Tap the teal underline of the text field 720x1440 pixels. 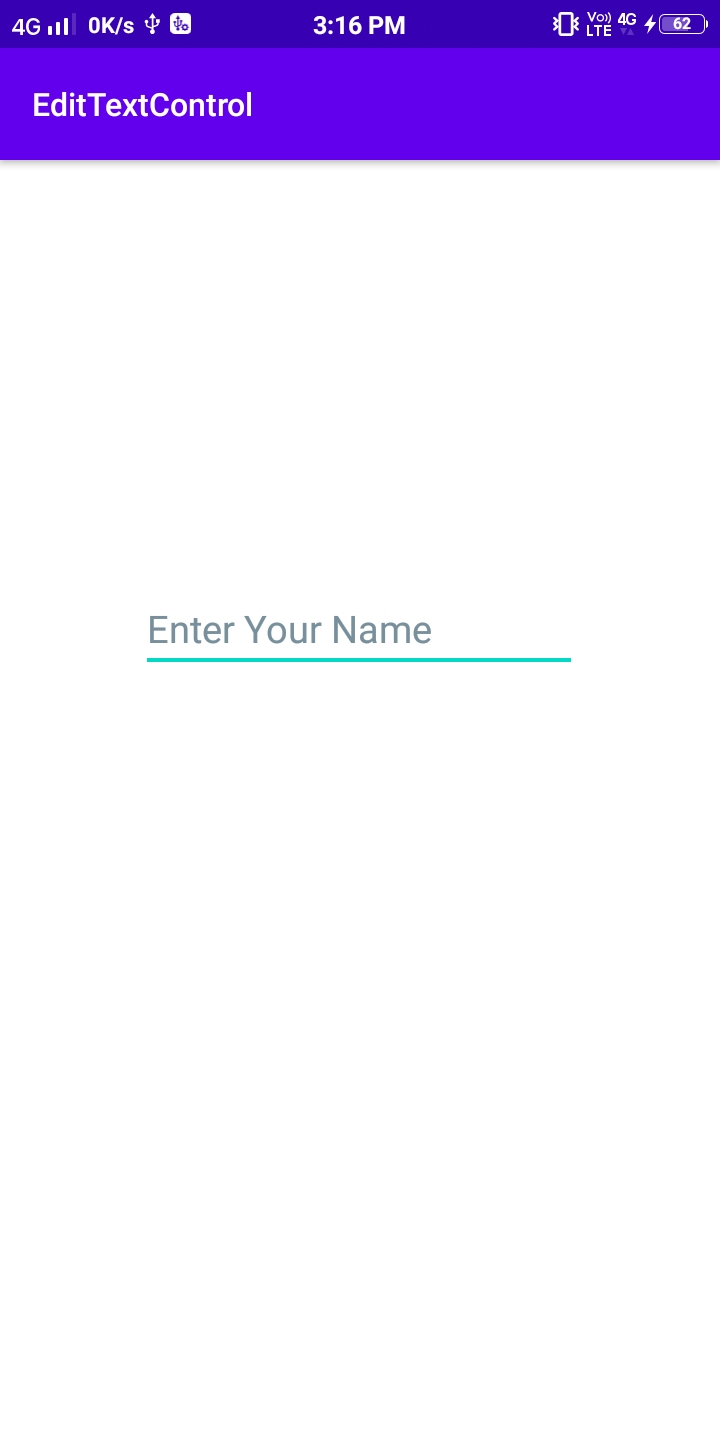pyautogui.click(x=359, y=660)
